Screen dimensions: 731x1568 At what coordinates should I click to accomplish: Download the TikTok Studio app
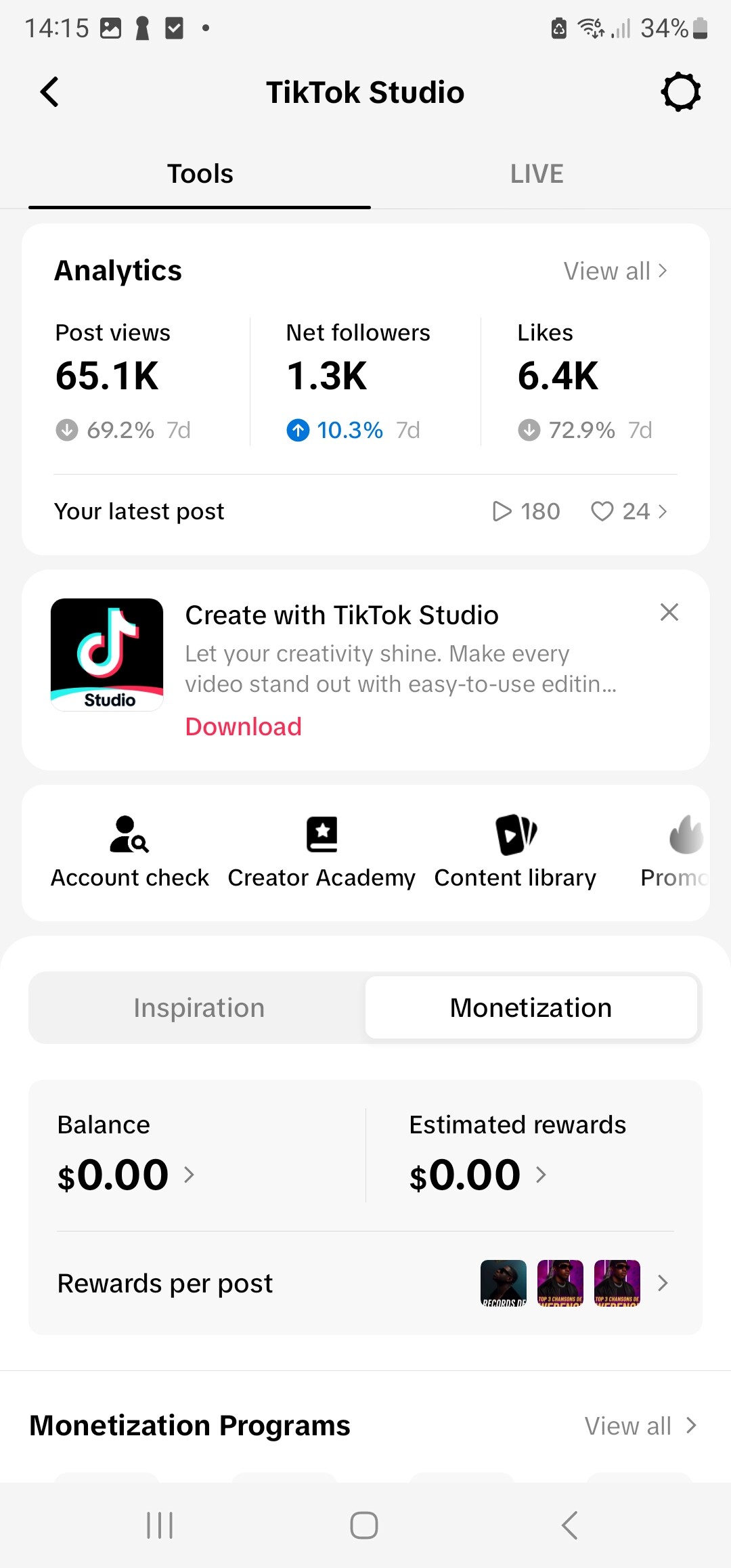click(244, 726)
